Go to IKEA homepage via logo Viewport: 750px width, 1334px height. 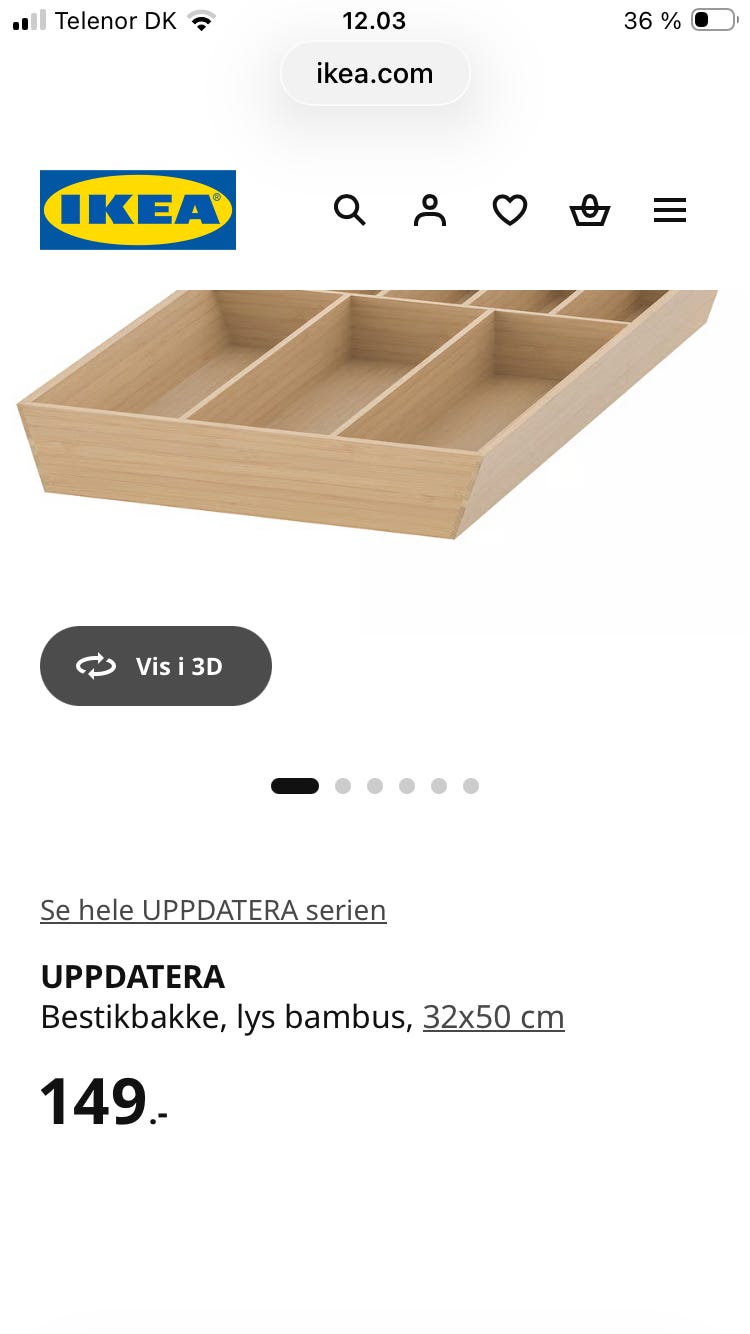click(137, 209)
